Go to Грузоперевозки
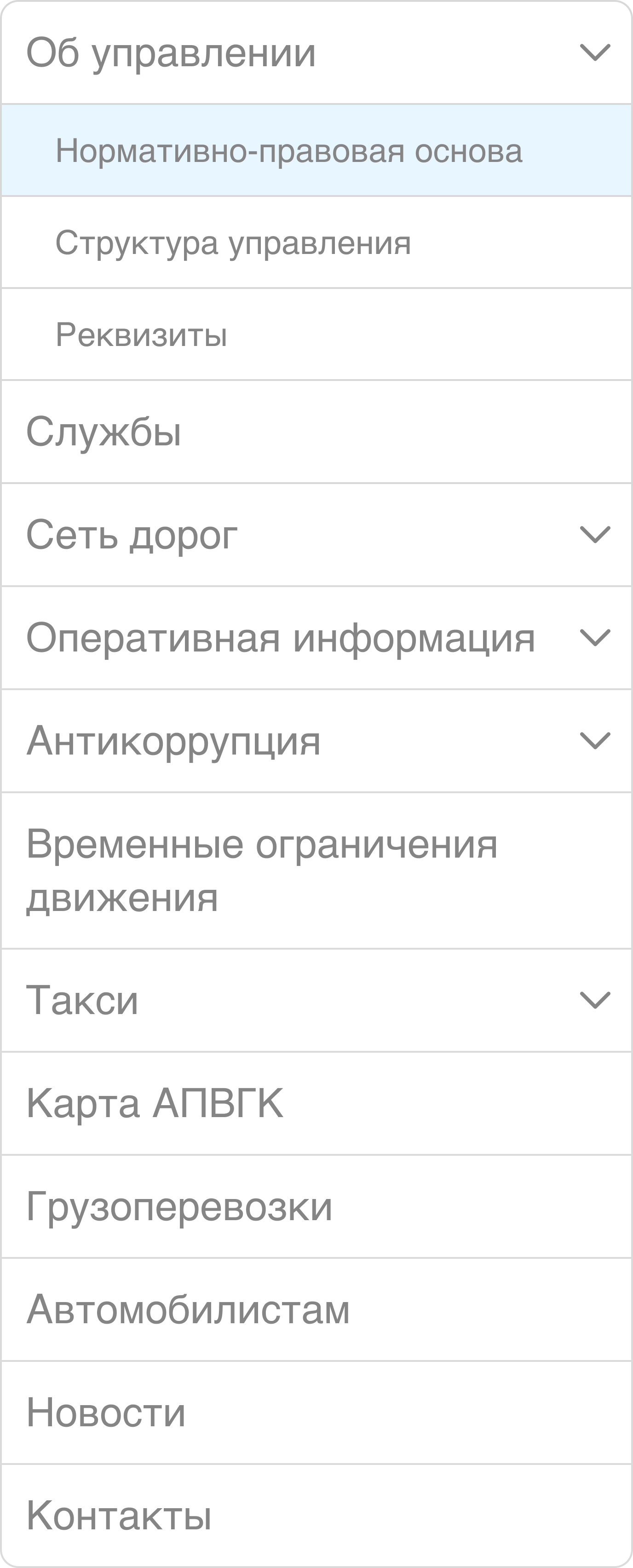This screenshot has height=1568, width=633. coord(179,1206)
